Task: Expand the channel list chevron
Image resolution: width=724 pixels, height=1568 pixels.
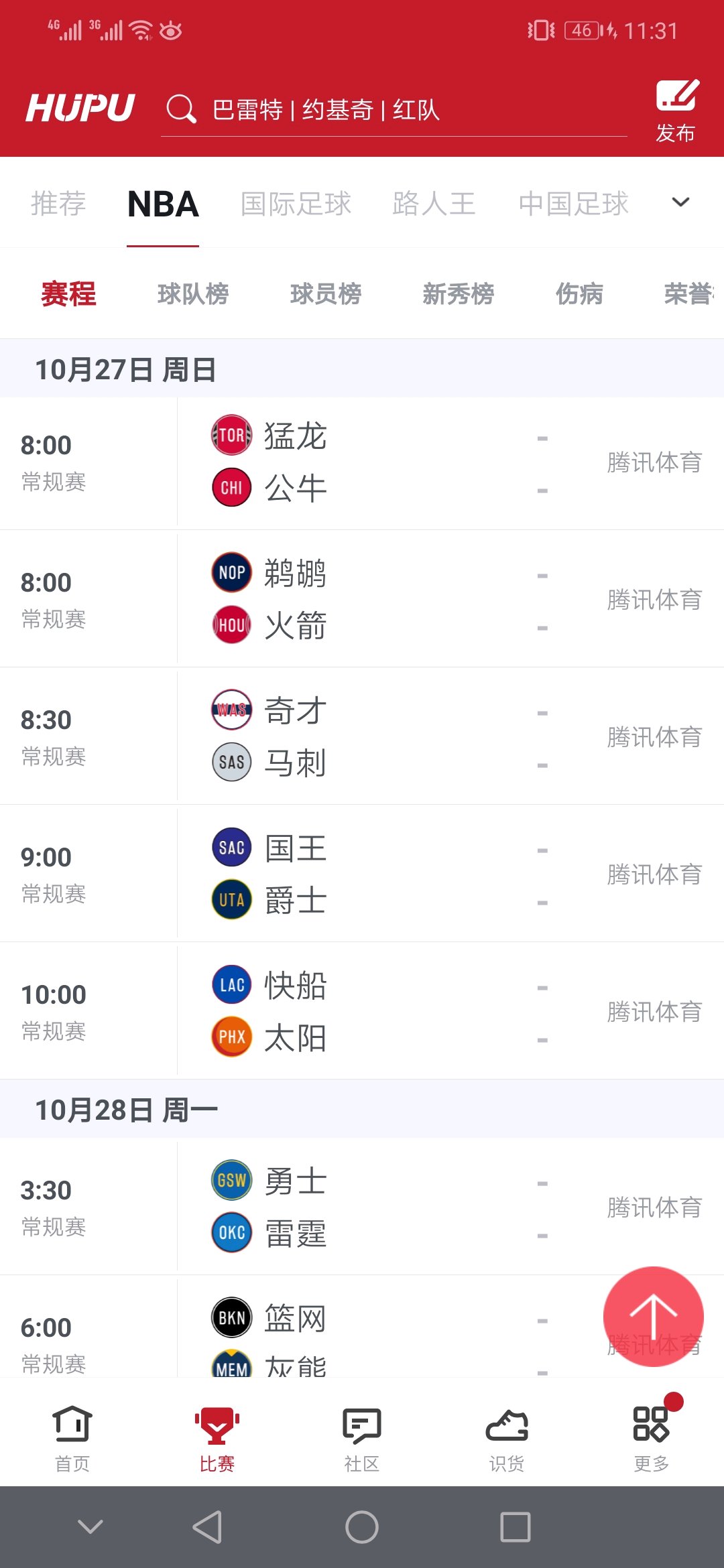Action: tap(680, 202)
